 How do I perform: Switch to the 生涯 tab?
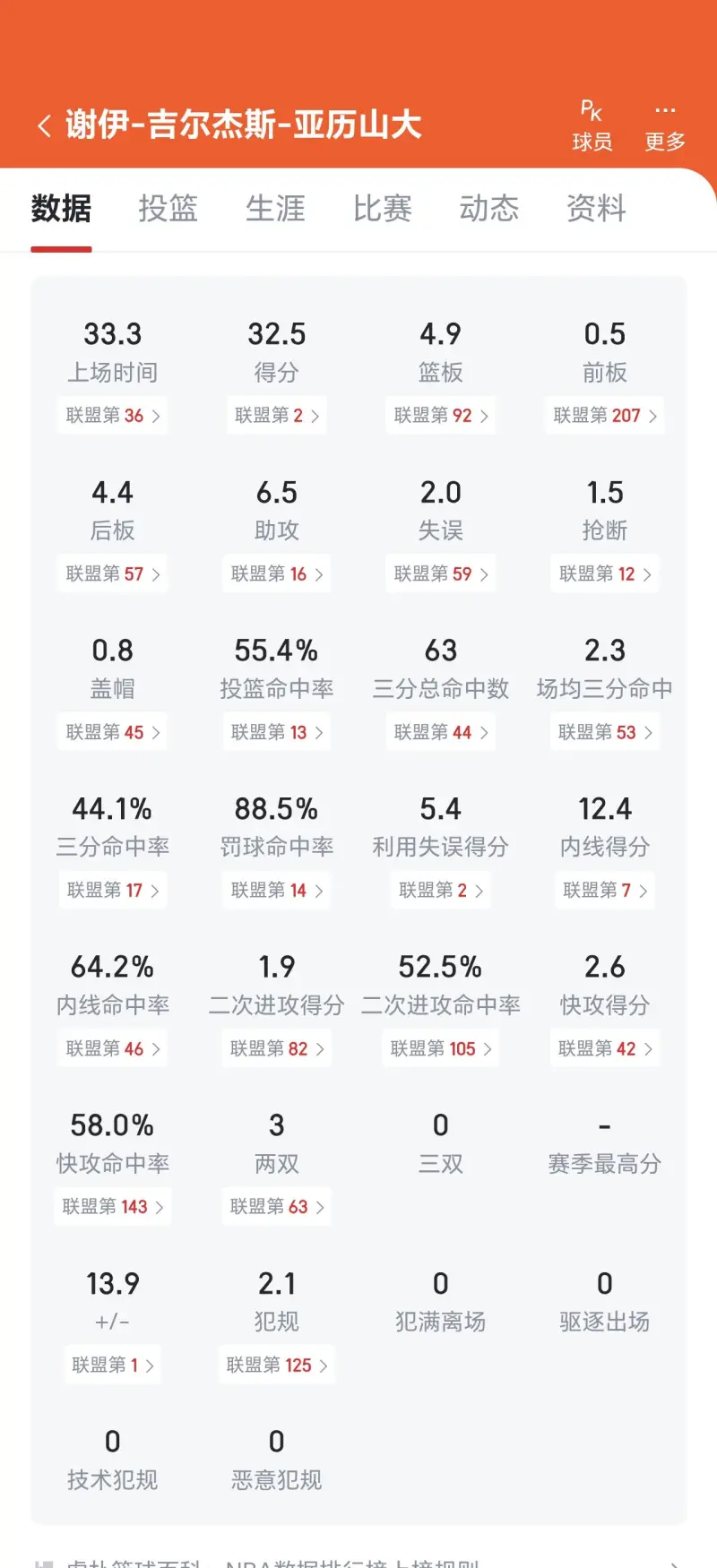[275, 209]
